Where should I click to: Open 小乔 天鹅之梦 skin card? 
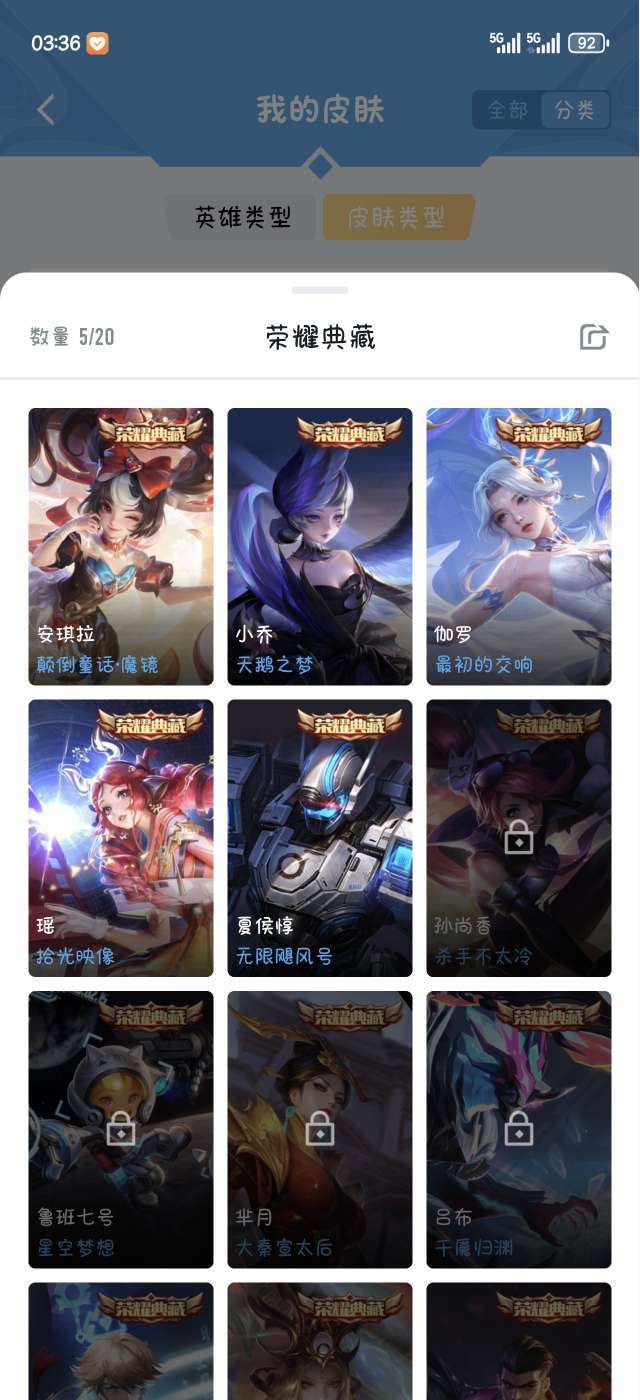point(320,546)
